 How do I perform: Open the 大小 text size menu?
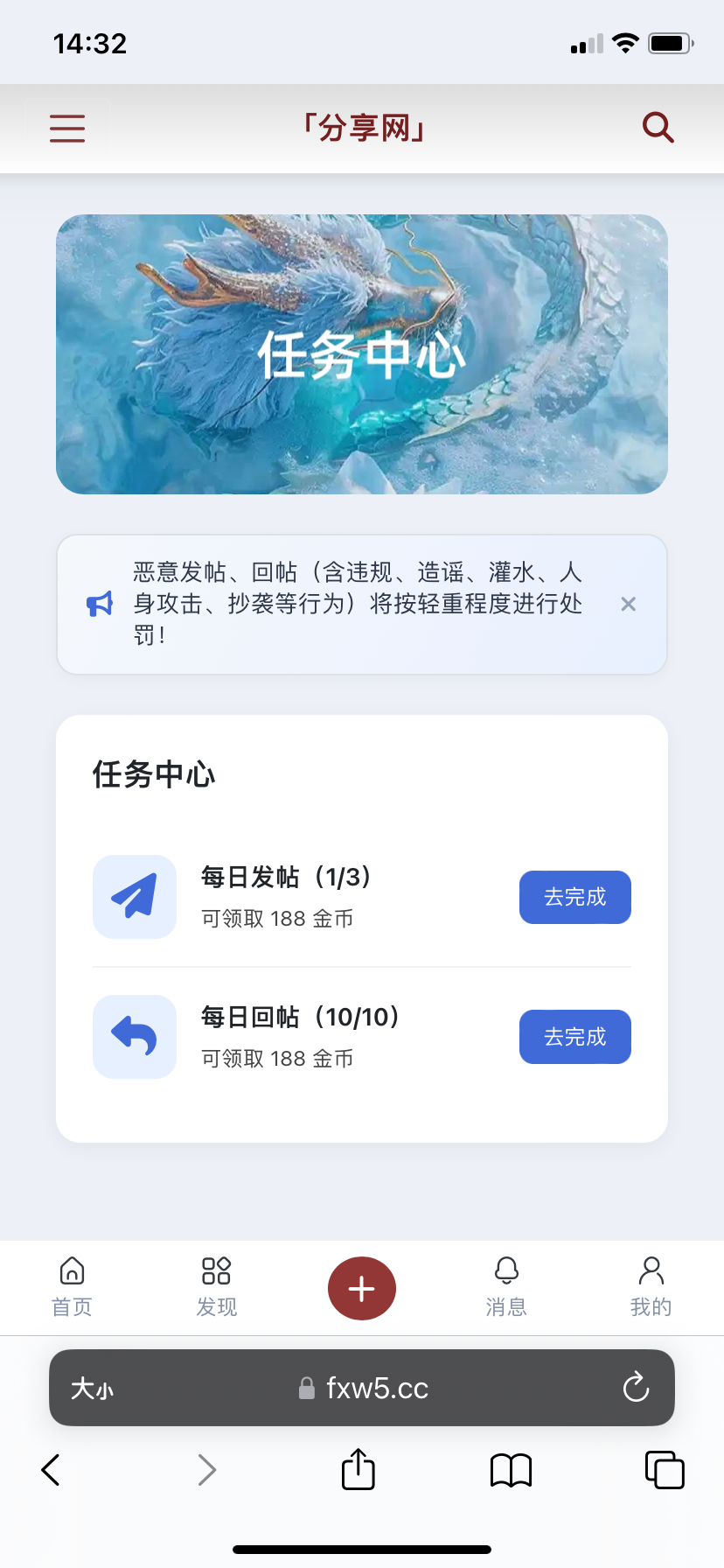(92, 1389)
